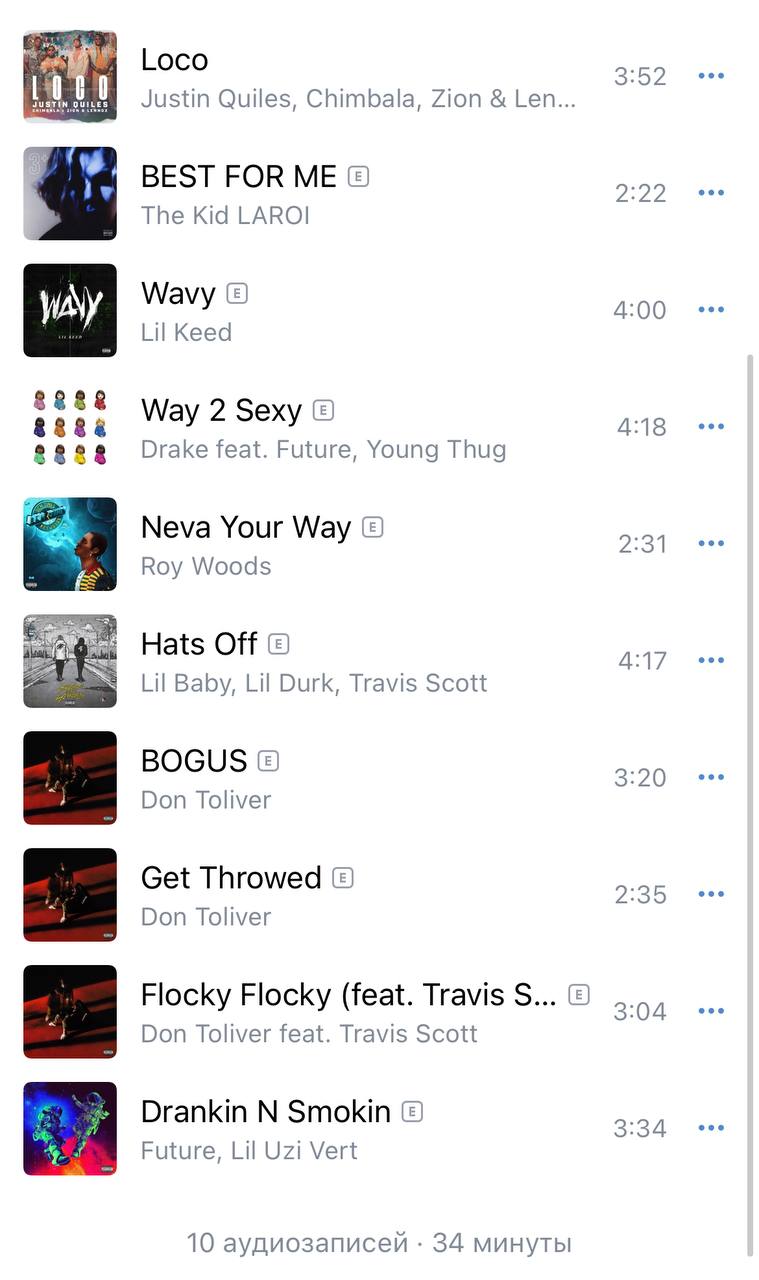Open options menu for Get Throwed

(710, 895)
